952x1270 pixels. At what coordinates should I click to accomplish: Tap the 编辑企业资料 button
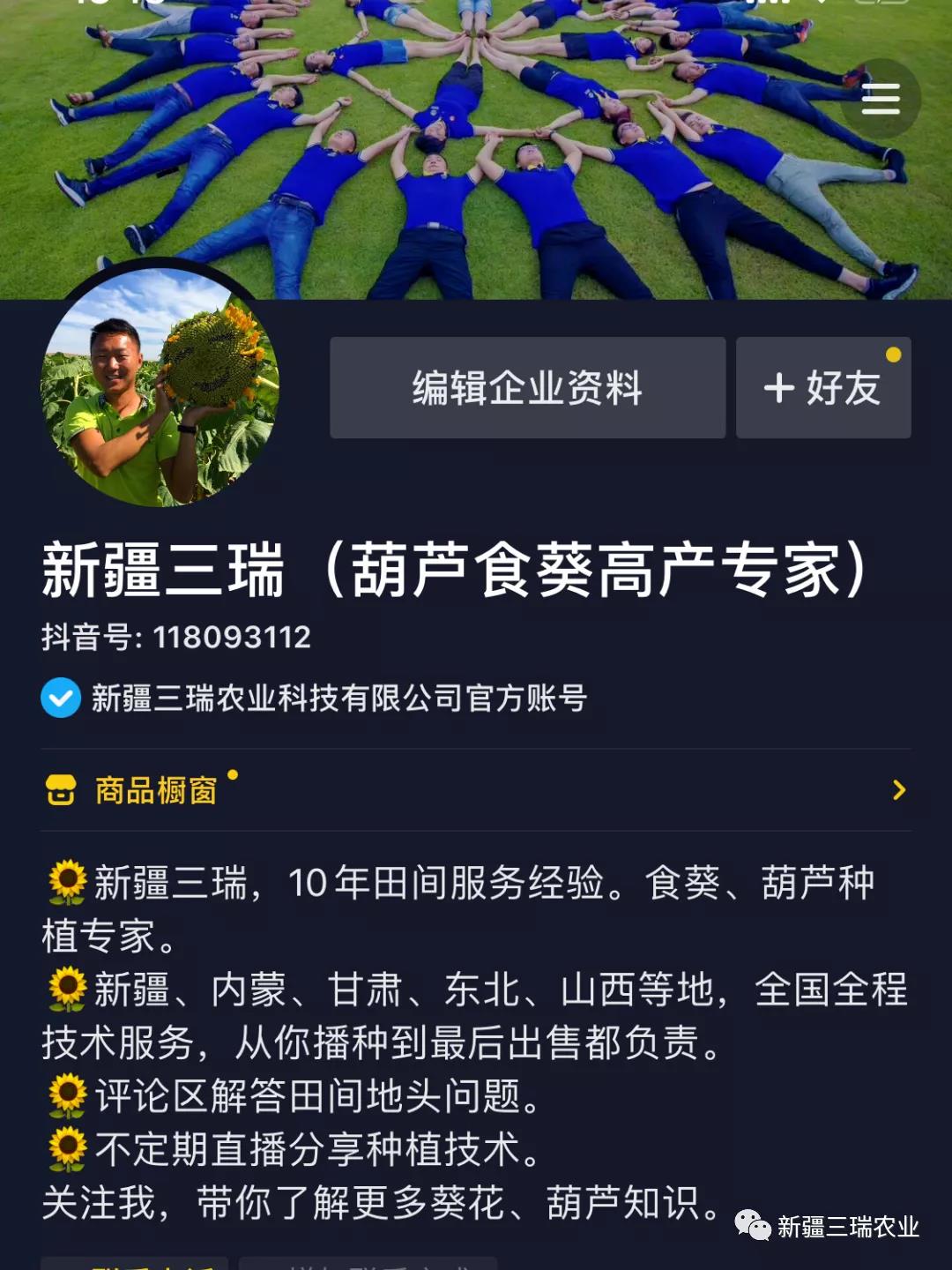pos(527,388)
